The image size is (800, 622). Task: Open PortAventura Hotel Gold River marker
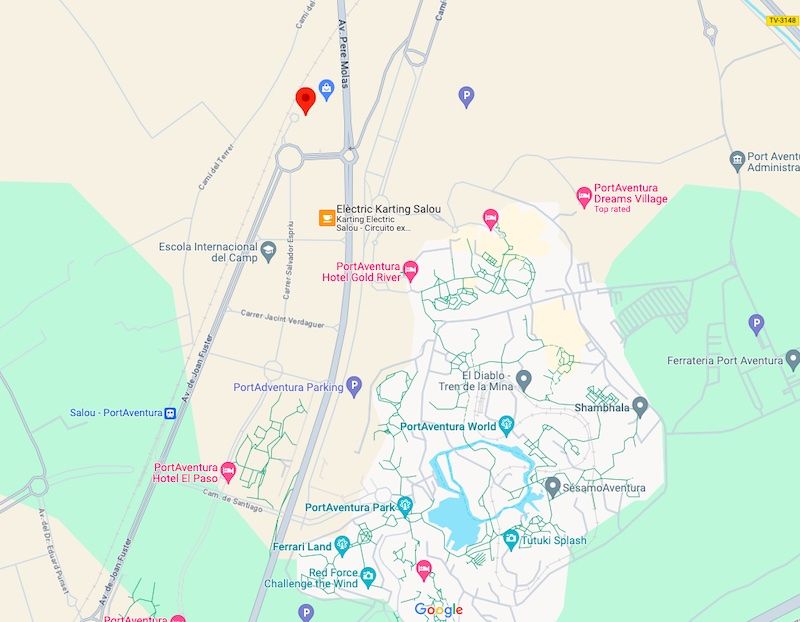[410, 270]
